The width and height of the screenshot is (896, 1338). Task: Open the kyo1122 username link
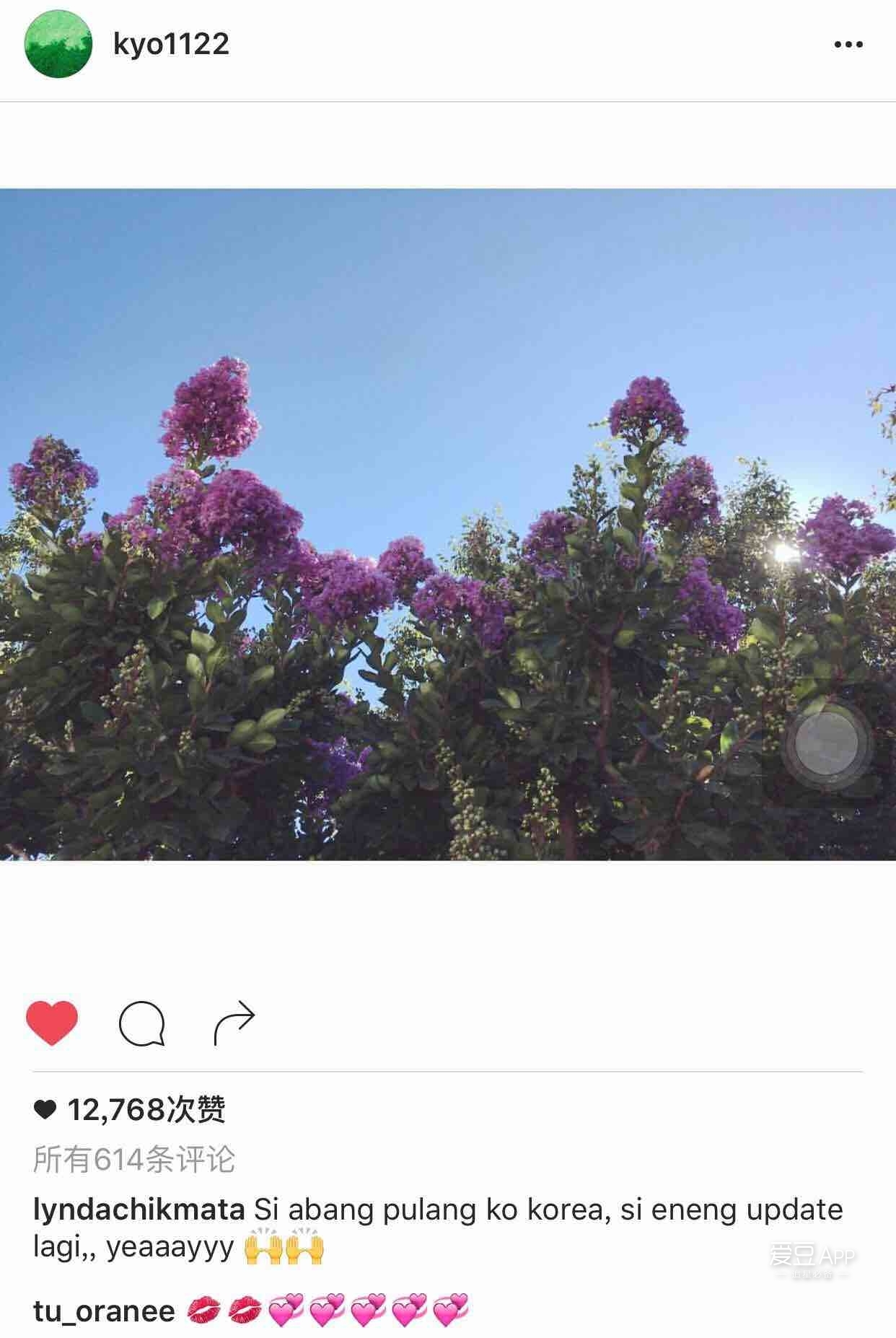pos(171,45)
